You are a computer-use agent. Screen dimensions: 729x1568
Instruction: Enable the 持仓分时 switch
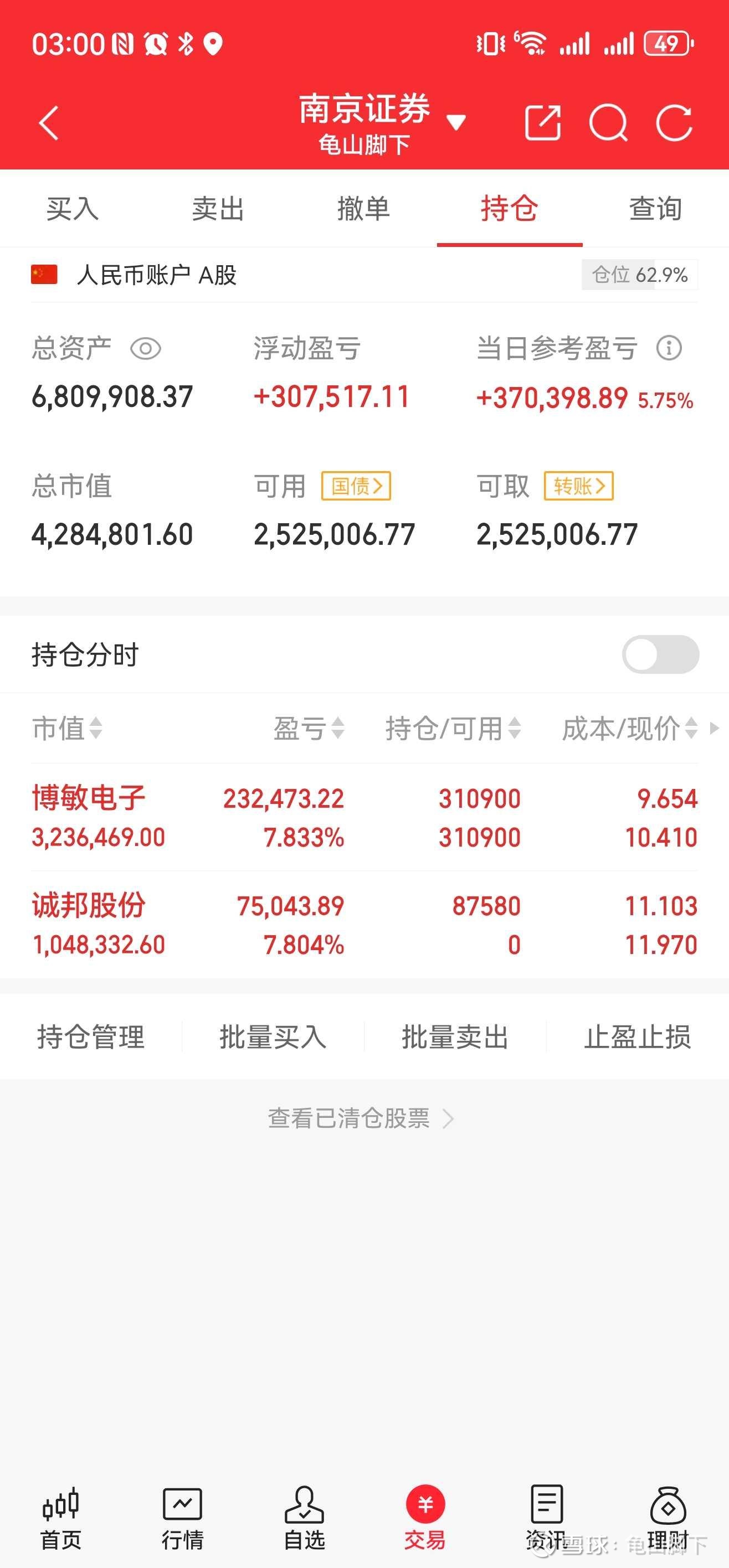660,654
